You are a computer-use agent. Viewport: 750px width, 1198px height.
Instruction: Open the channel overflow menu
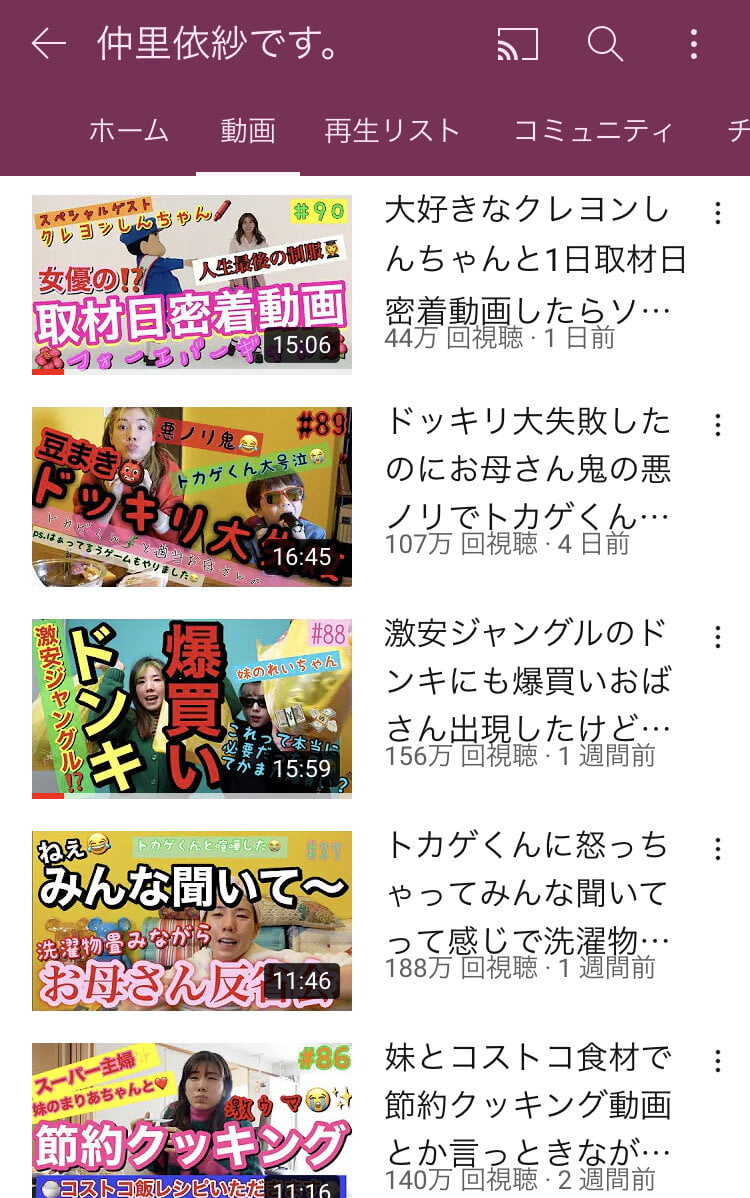pos(693,43)
